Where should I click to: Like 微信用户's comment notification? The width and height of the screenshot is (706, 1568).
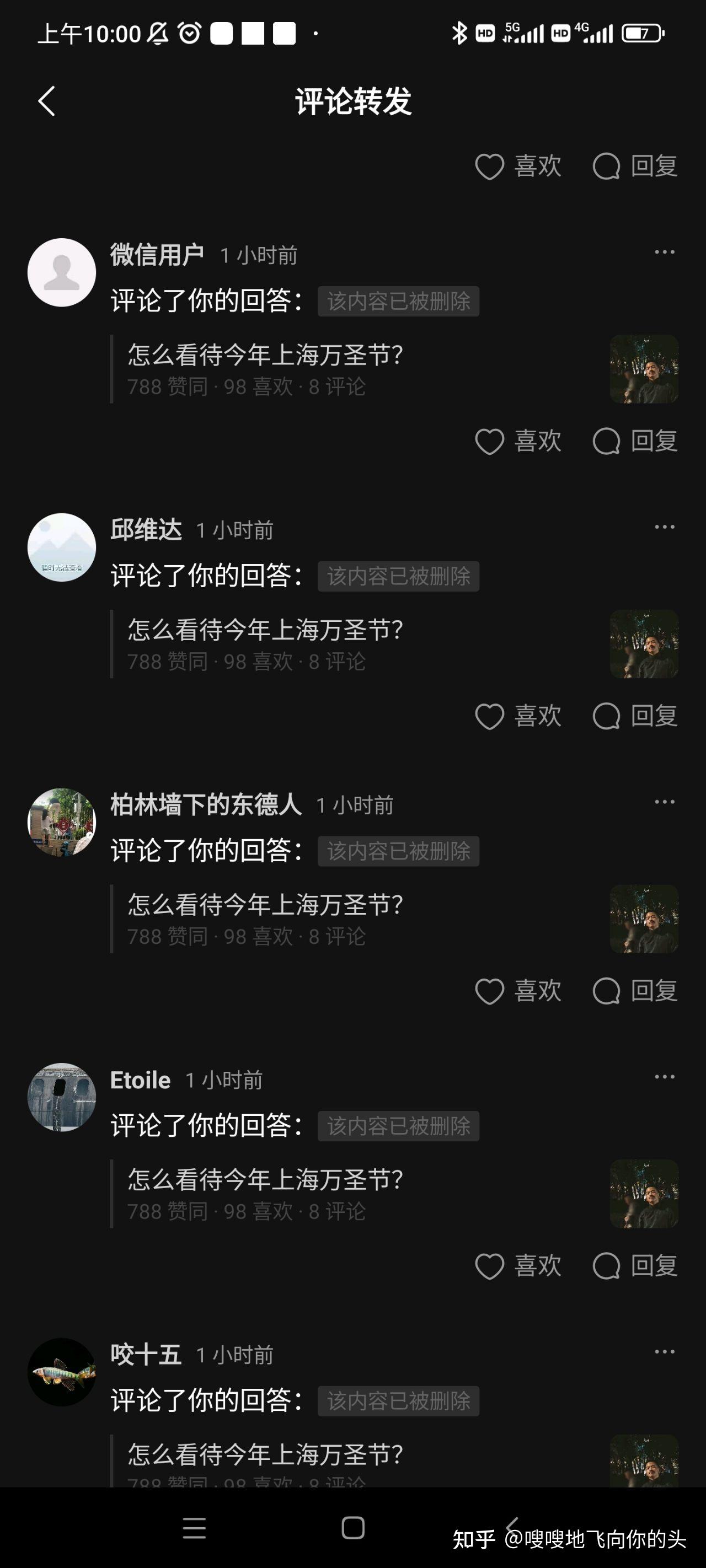coord(517,441)
